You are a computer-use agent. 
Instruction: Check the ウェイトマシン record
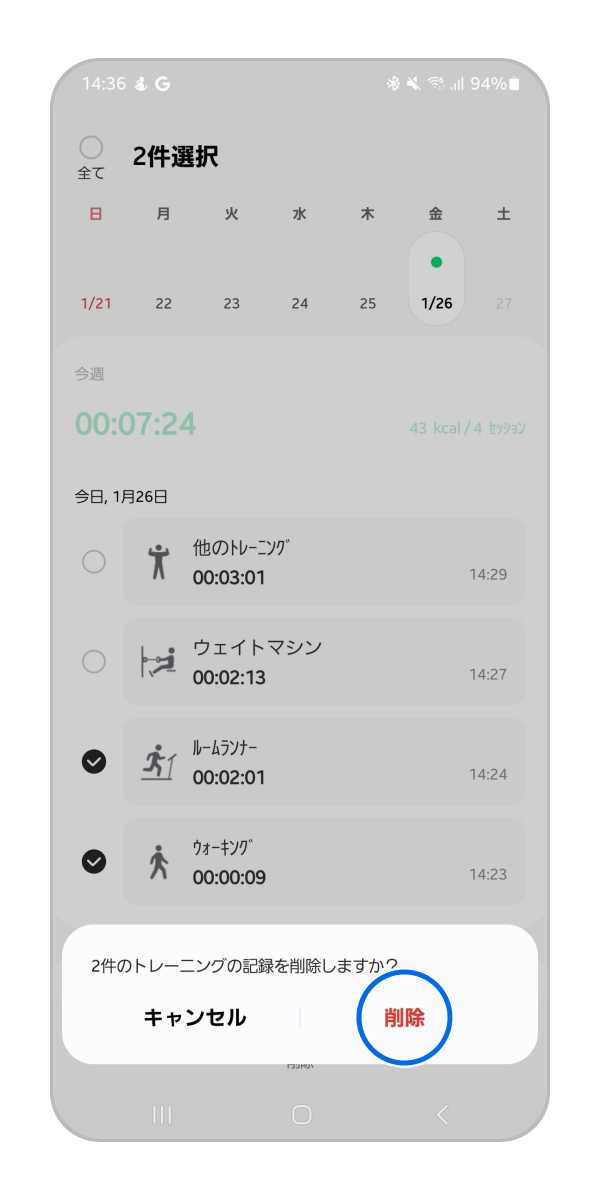pyautogui.click(x=94, y=661)
